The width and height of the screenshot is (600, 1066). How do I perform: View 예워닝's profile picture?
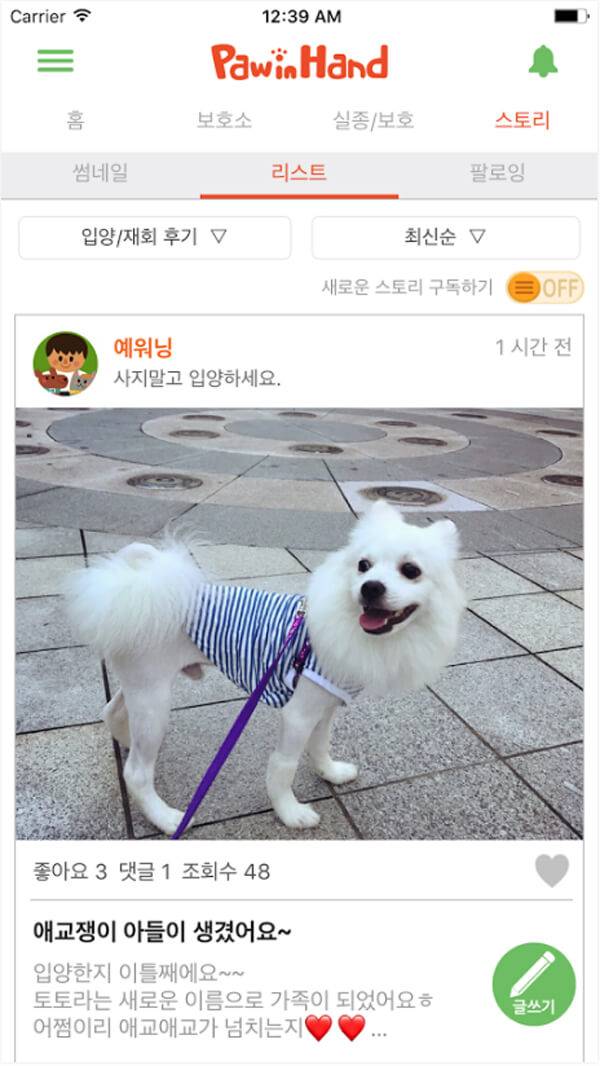(65, 363)
